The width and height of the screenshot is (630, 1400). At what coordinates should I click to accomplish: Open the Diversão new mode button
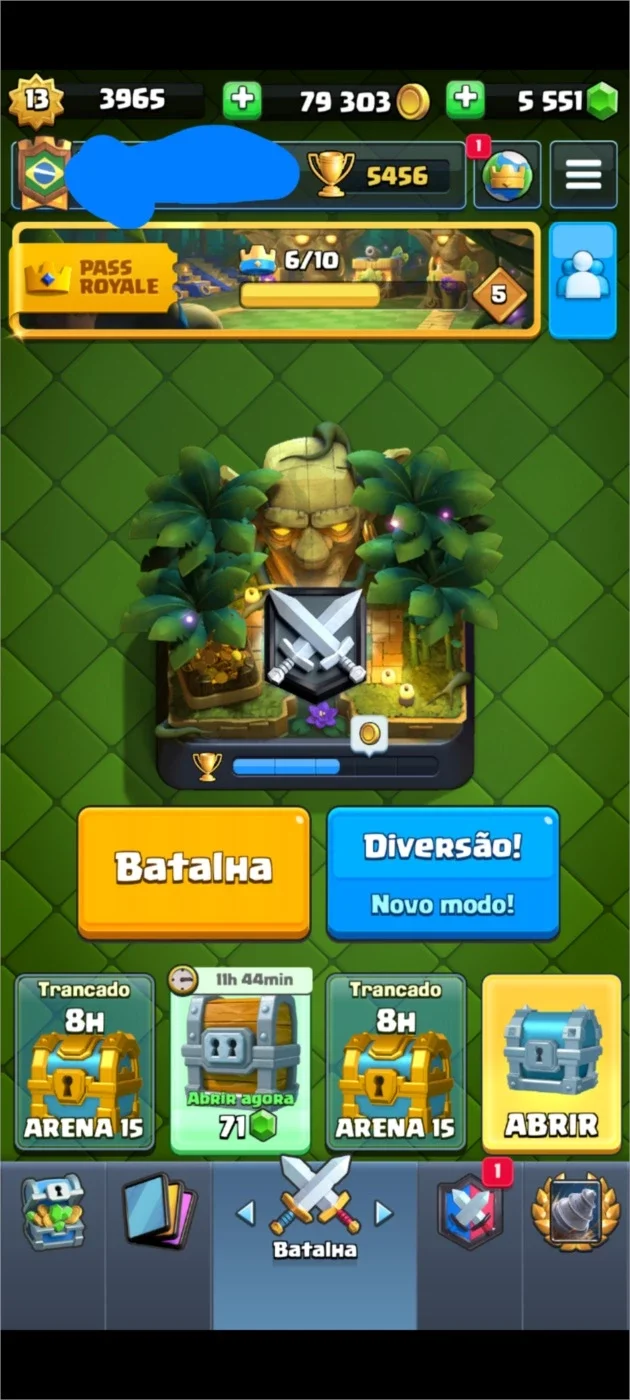click(443, 872)
